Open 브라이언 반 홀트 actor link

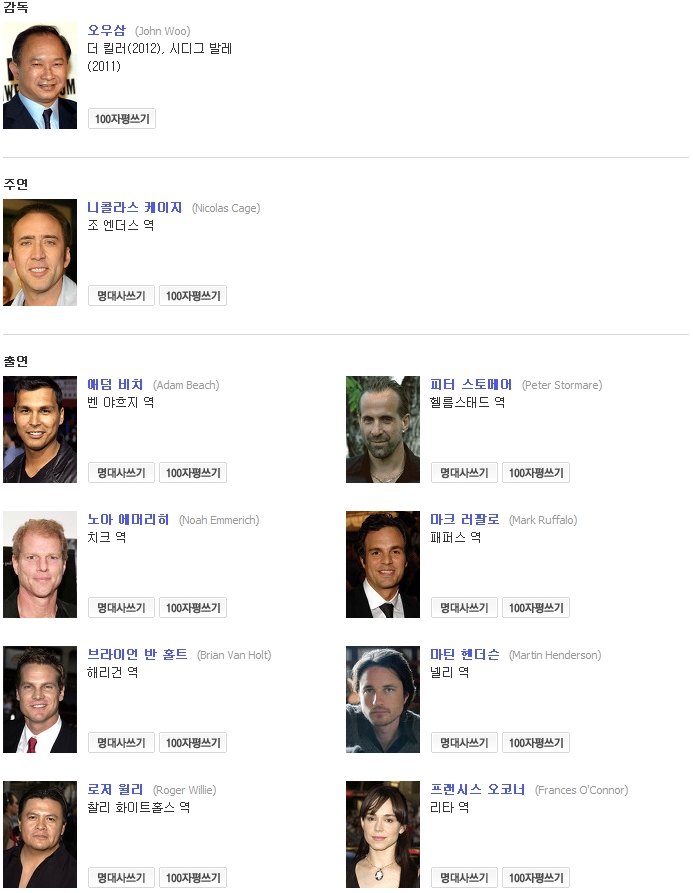[x=137, y=654]
